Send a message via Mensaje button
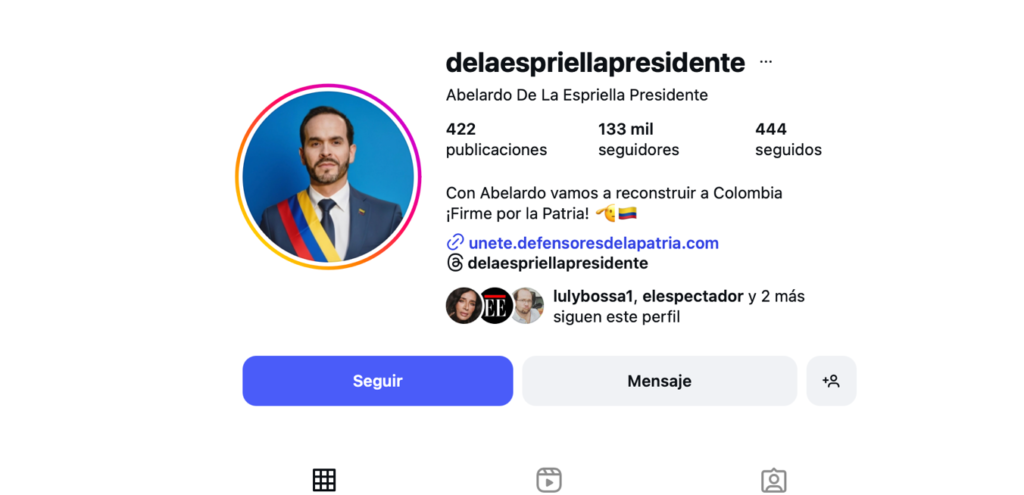This screenshot has height=495, width=1024. tap(659, 381)
